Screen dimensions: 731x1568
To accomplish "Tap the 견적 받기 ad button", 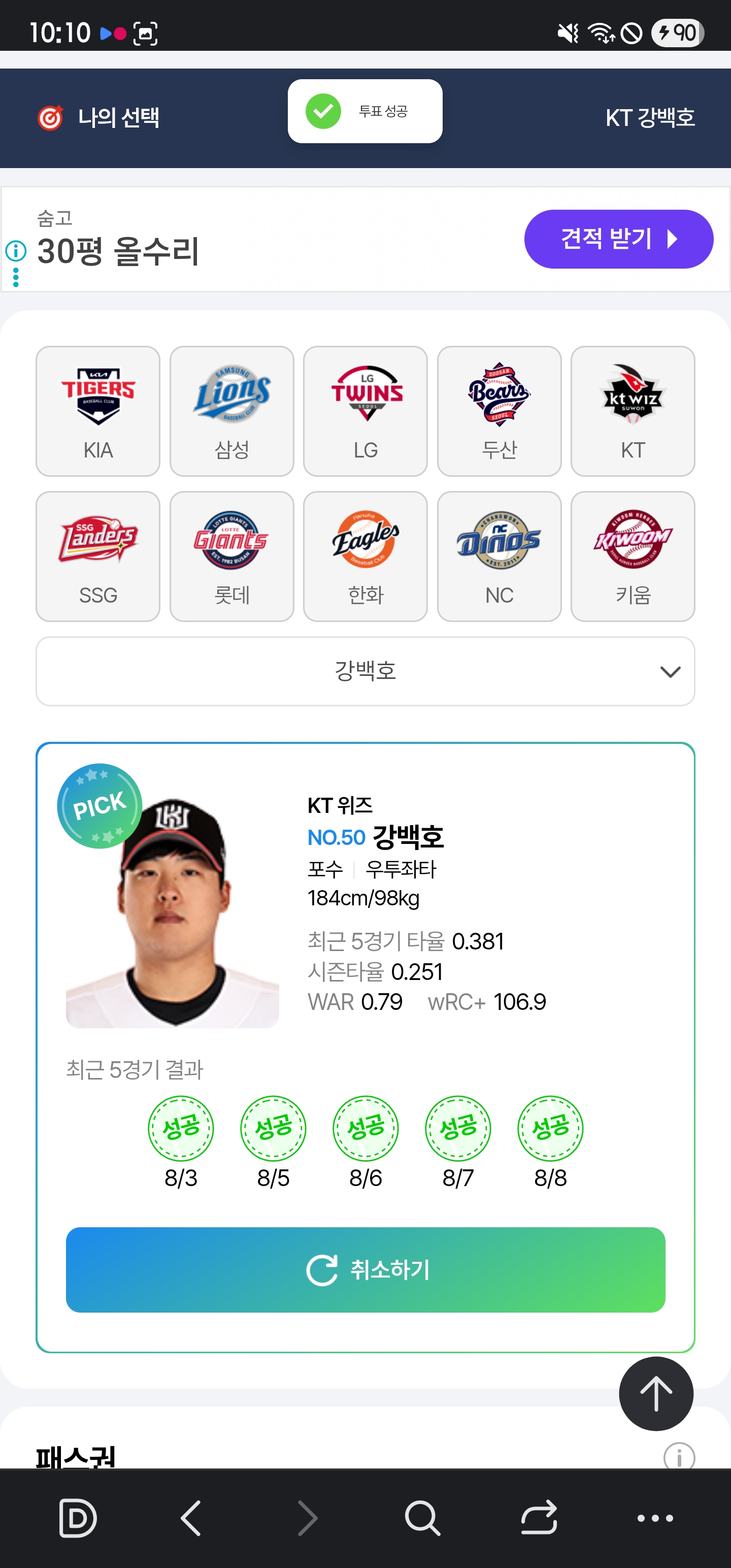I will [618, 239].
